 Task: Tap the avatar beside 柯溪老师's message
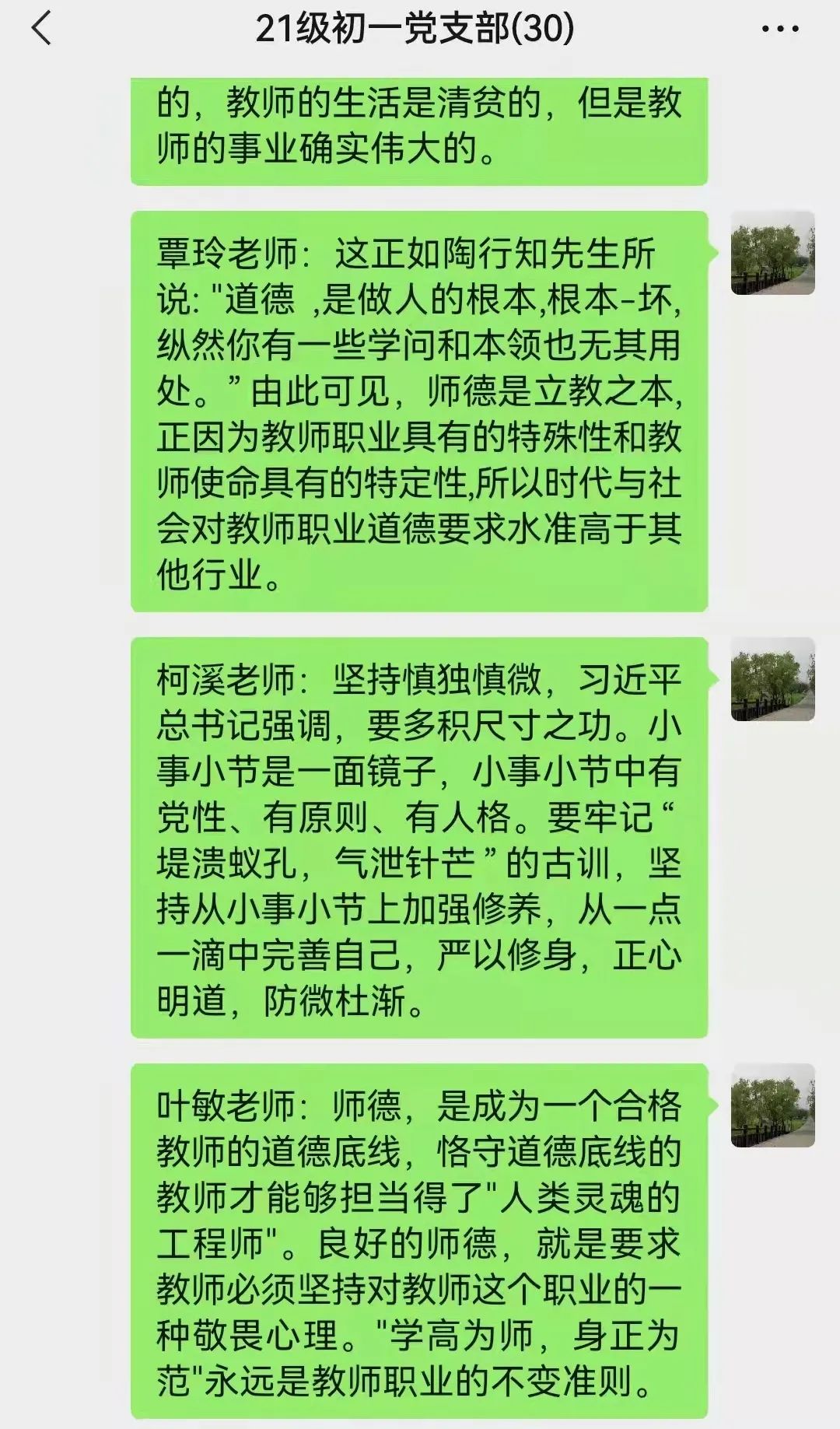[x=772, y=679]
